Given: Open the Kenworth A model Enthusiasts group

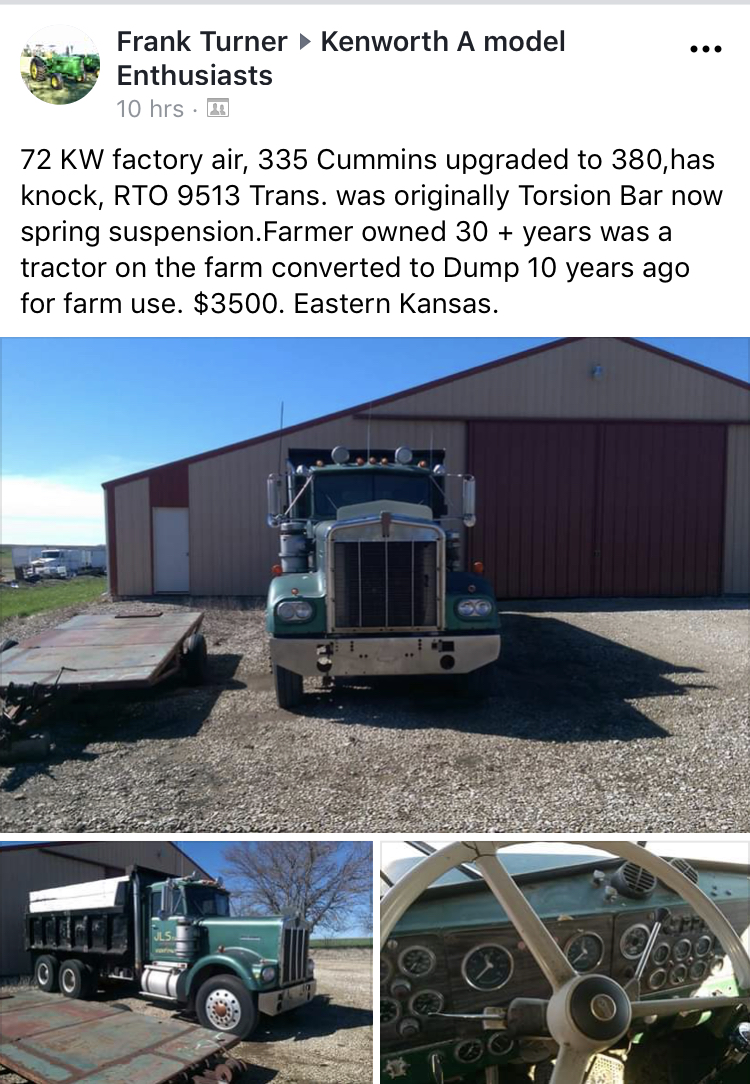Looking at the screenshot, I should click(442, 42).
